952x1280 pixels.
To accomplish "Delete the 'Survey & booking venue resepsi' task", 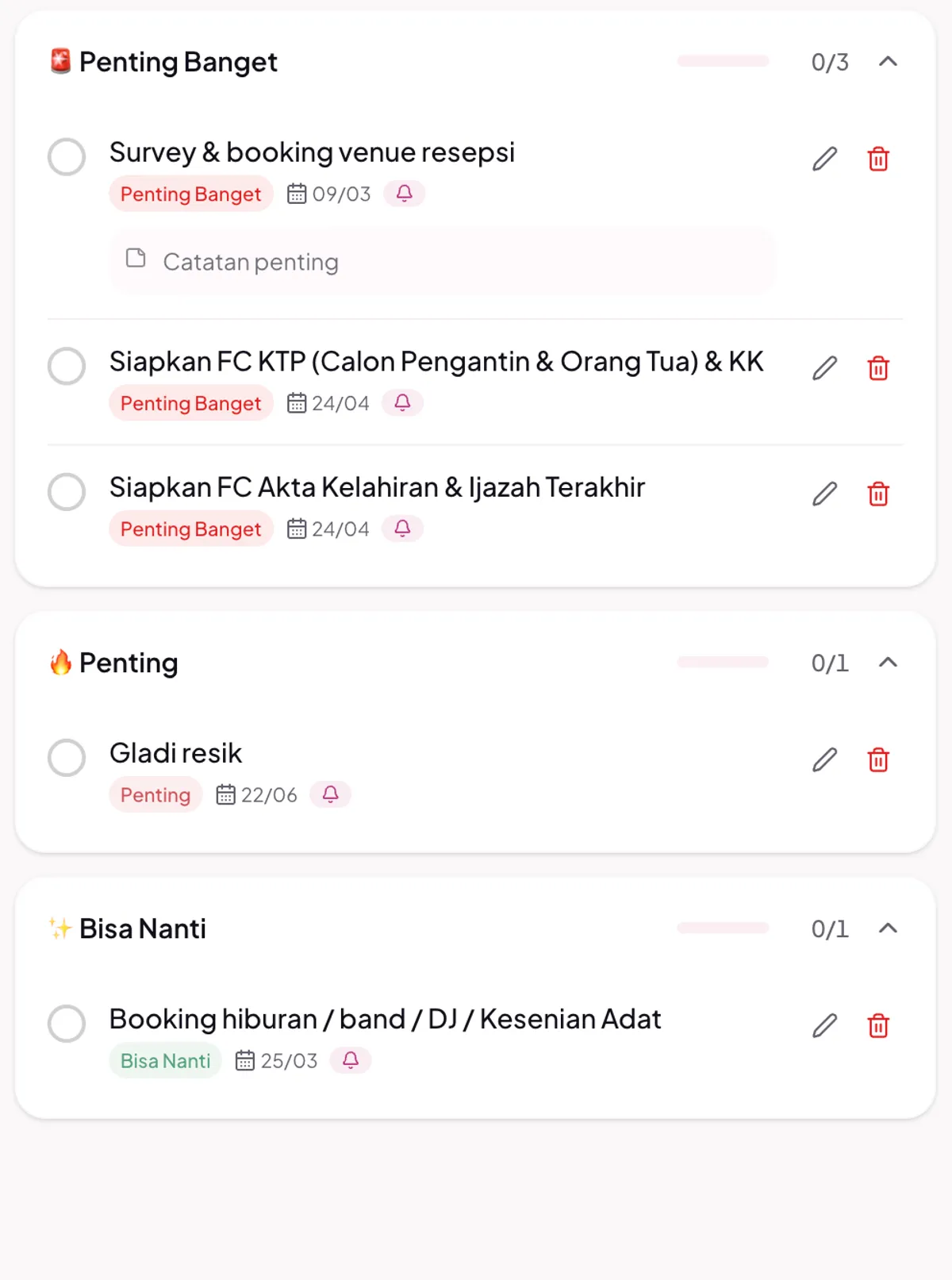I will (x=878, y=159).
